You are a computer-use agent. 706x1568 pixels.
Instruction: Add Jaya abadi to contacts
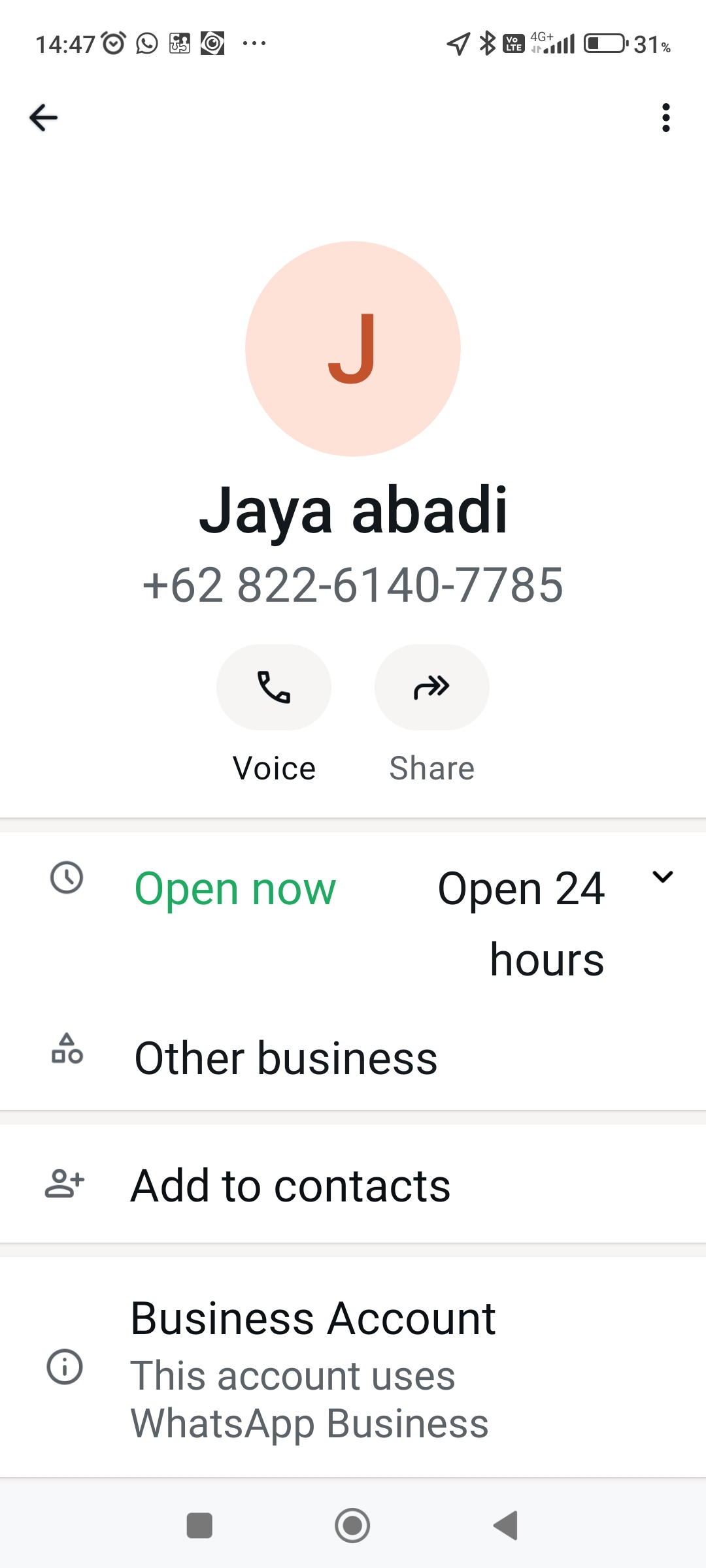click(353, 1184)
